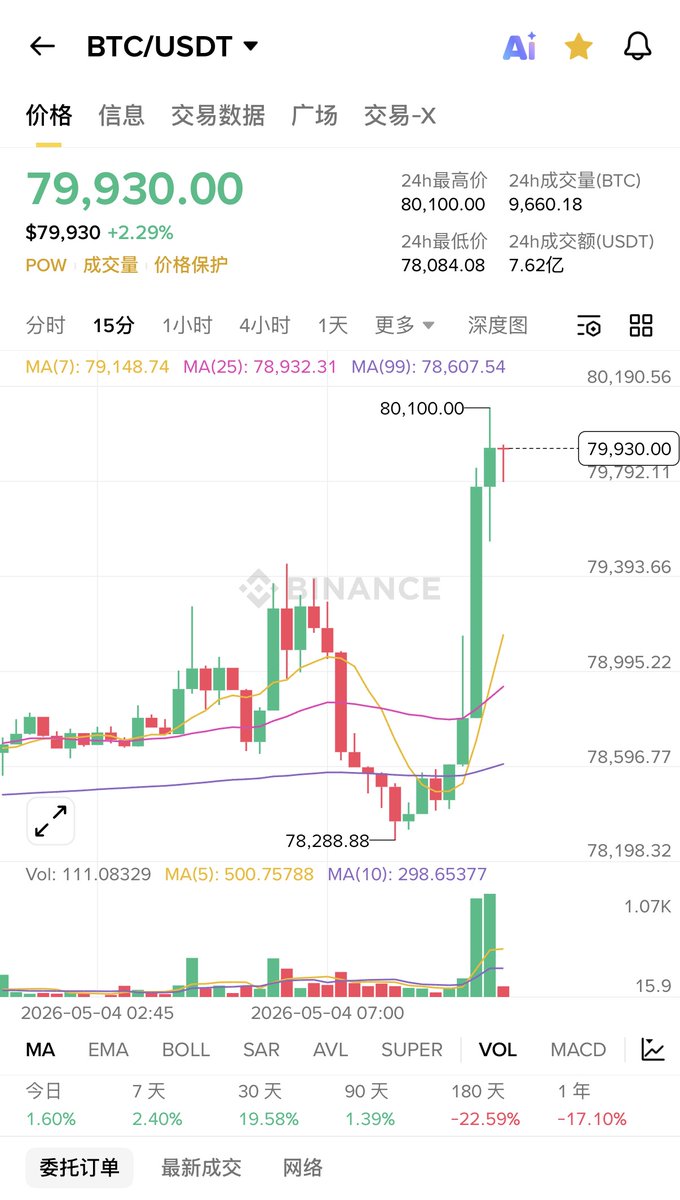Select the MACD indicator

[578, 1049]
